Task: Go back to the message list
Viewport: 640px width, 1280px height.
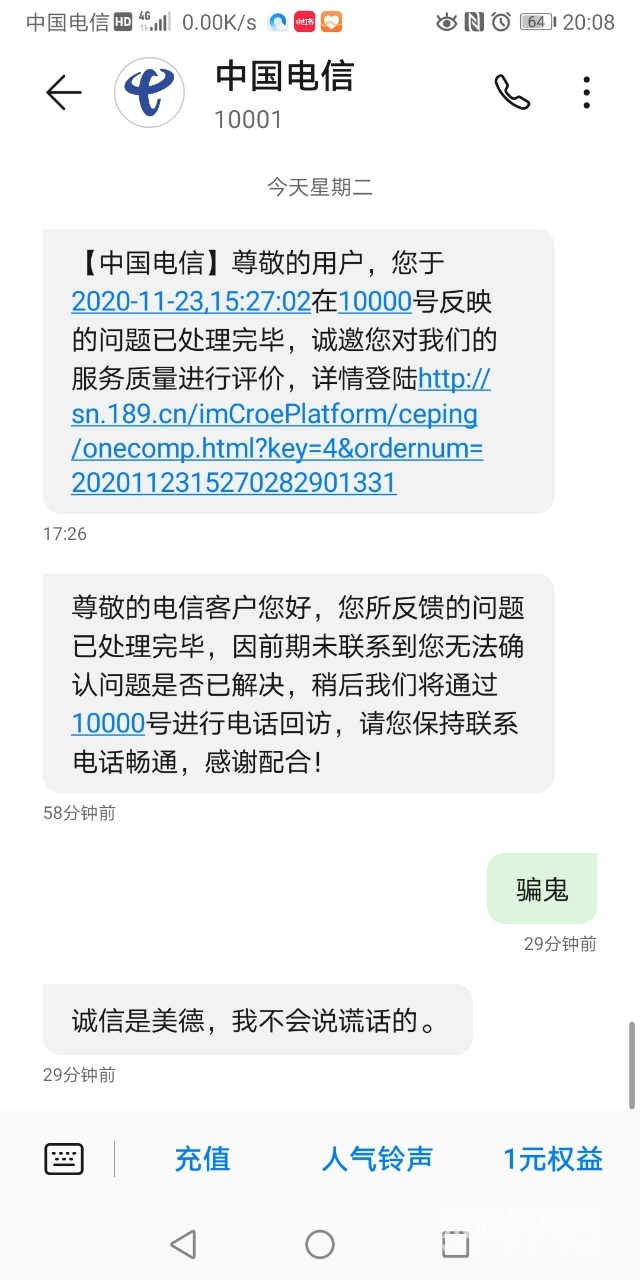Action: click(63, 93)
